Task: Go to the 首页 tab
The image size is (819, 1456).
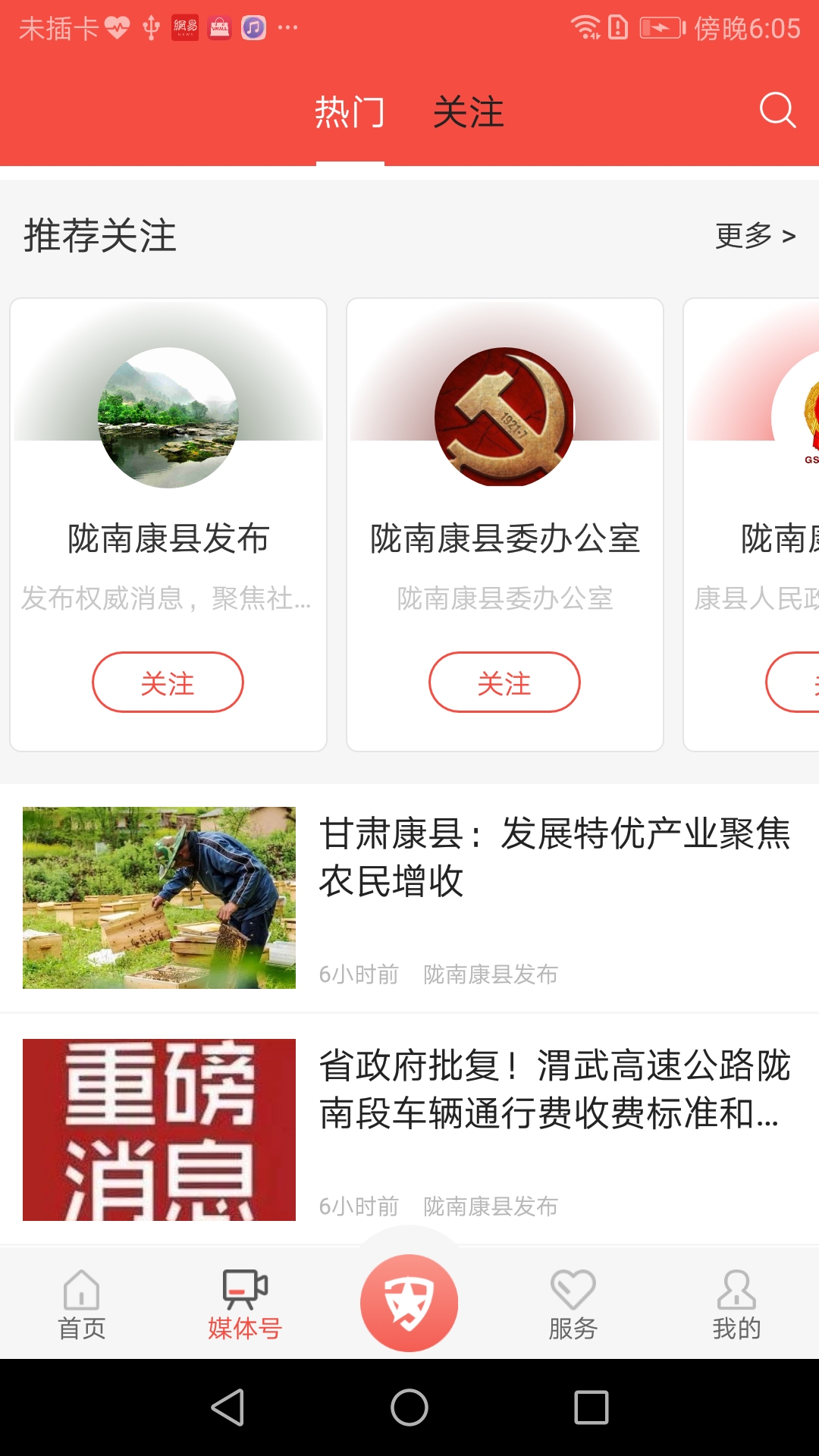Action: (82, 1305)
